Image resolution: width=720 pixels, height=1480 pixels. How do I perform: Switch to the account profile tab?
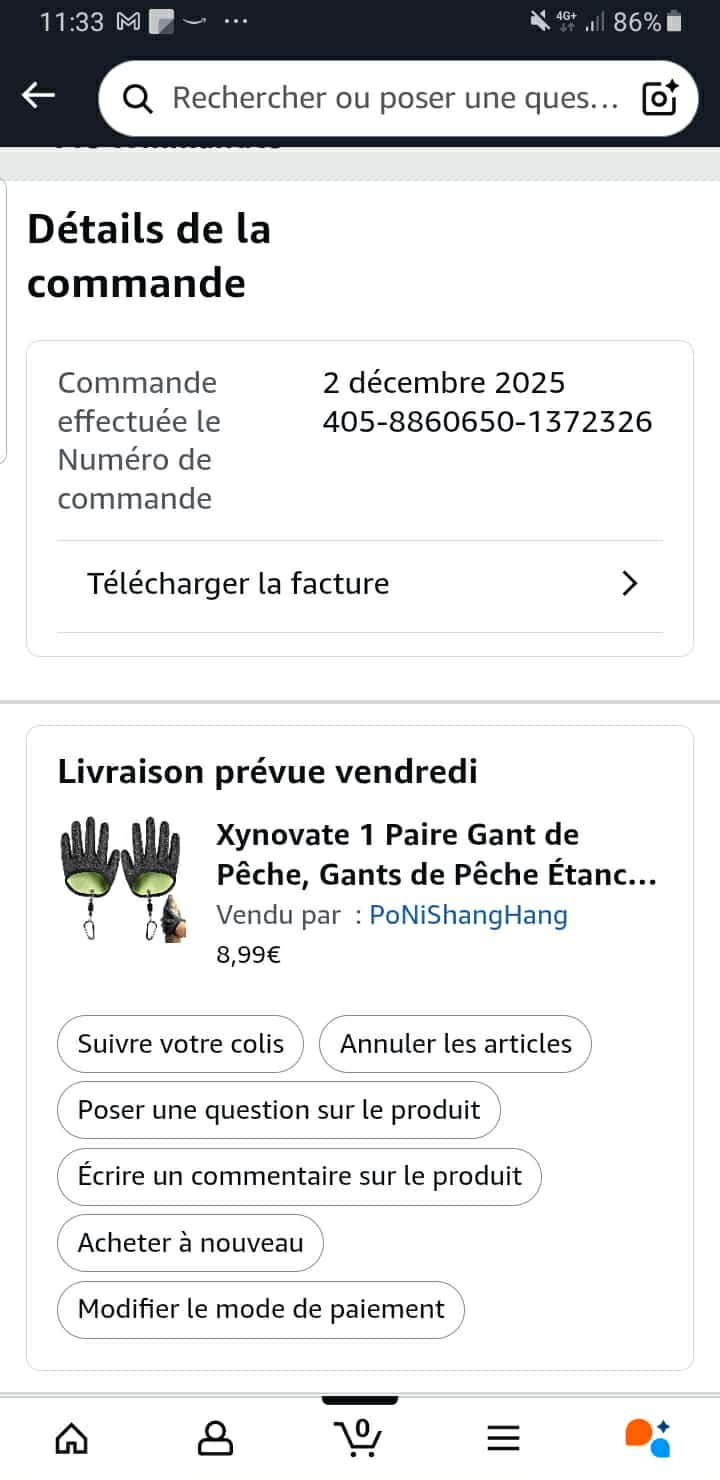point(215,1438)
